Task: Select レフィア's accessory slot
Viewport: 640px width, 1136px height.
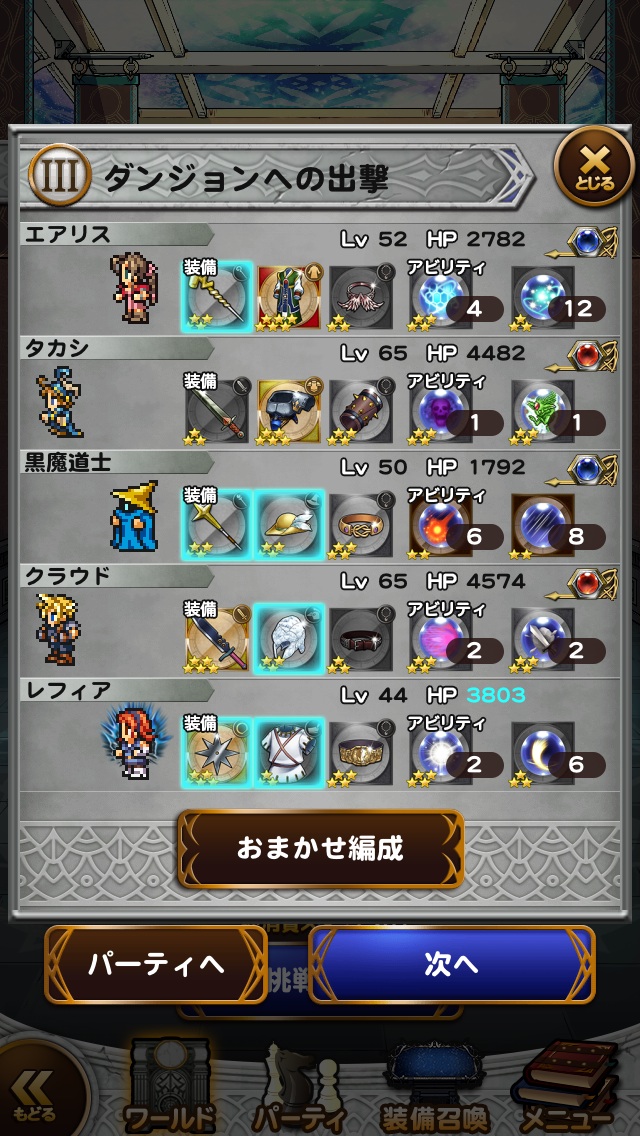Action: (361, 752)
